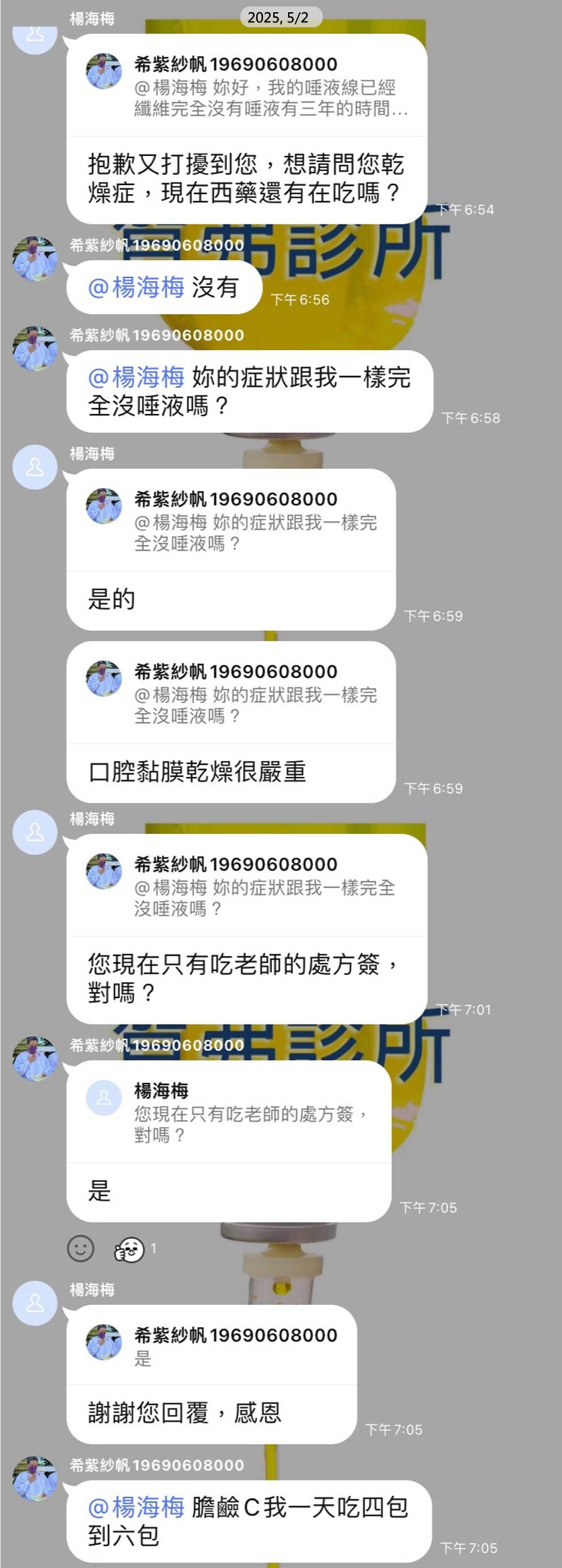Viewport: 562px width, 1568px height.
Task: Jump to the quoted 是 above 謝謝您回覆
Action: (x=212, y=1345)
